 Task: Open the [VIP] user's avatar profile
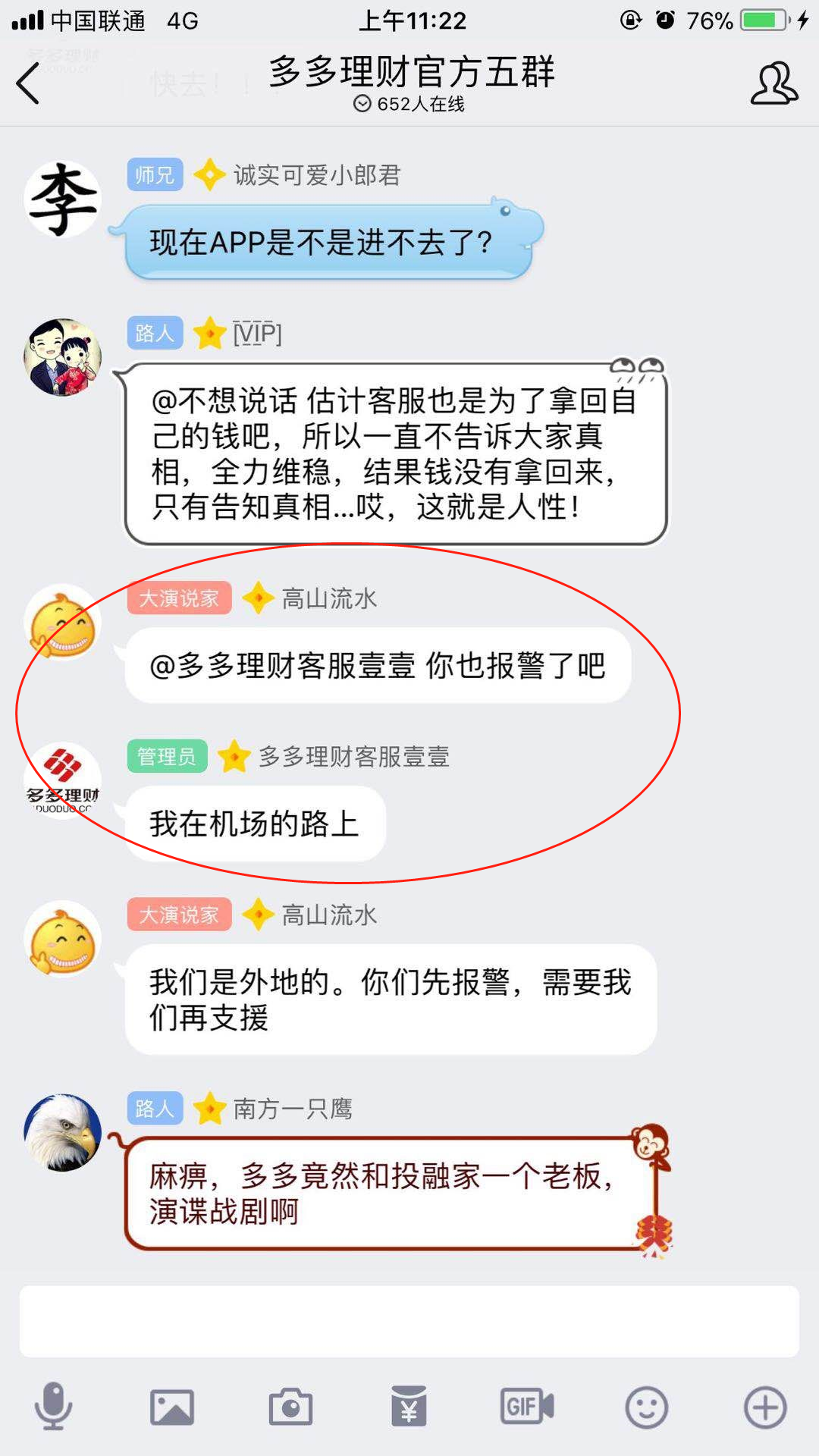(x=62, y=357)
